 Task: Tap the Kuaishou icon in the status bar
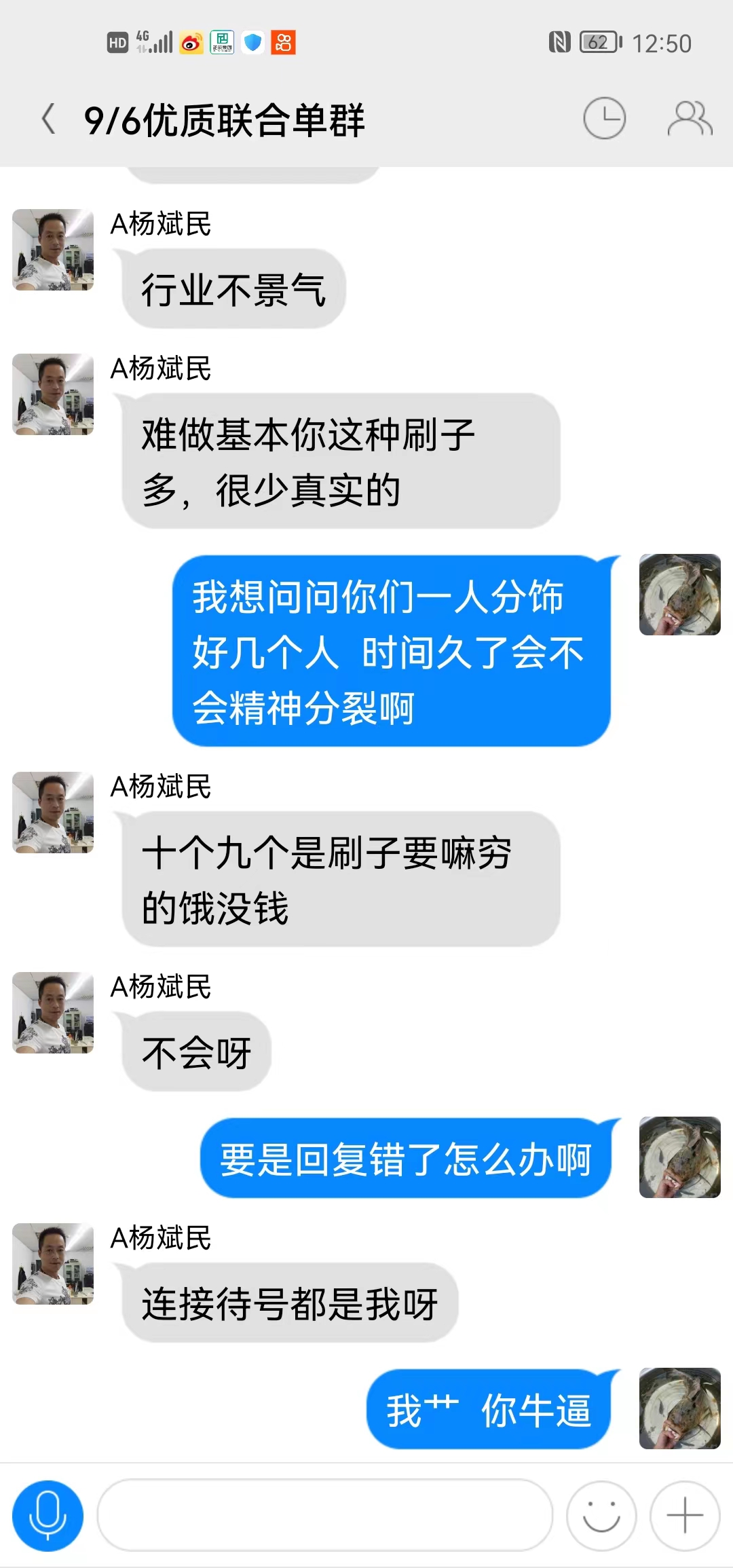click(284, 43)
